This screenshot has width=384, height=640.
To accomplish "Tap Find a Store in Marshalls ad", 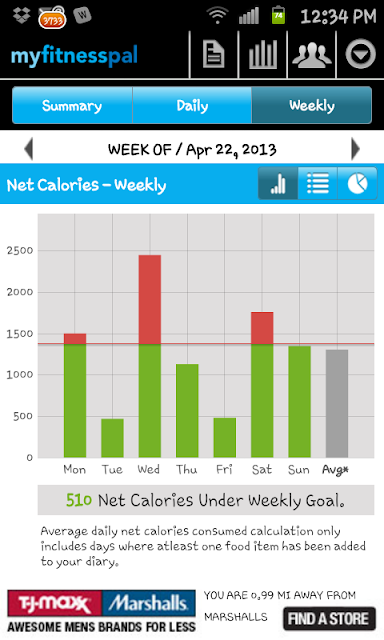I will tap(329, 618).
